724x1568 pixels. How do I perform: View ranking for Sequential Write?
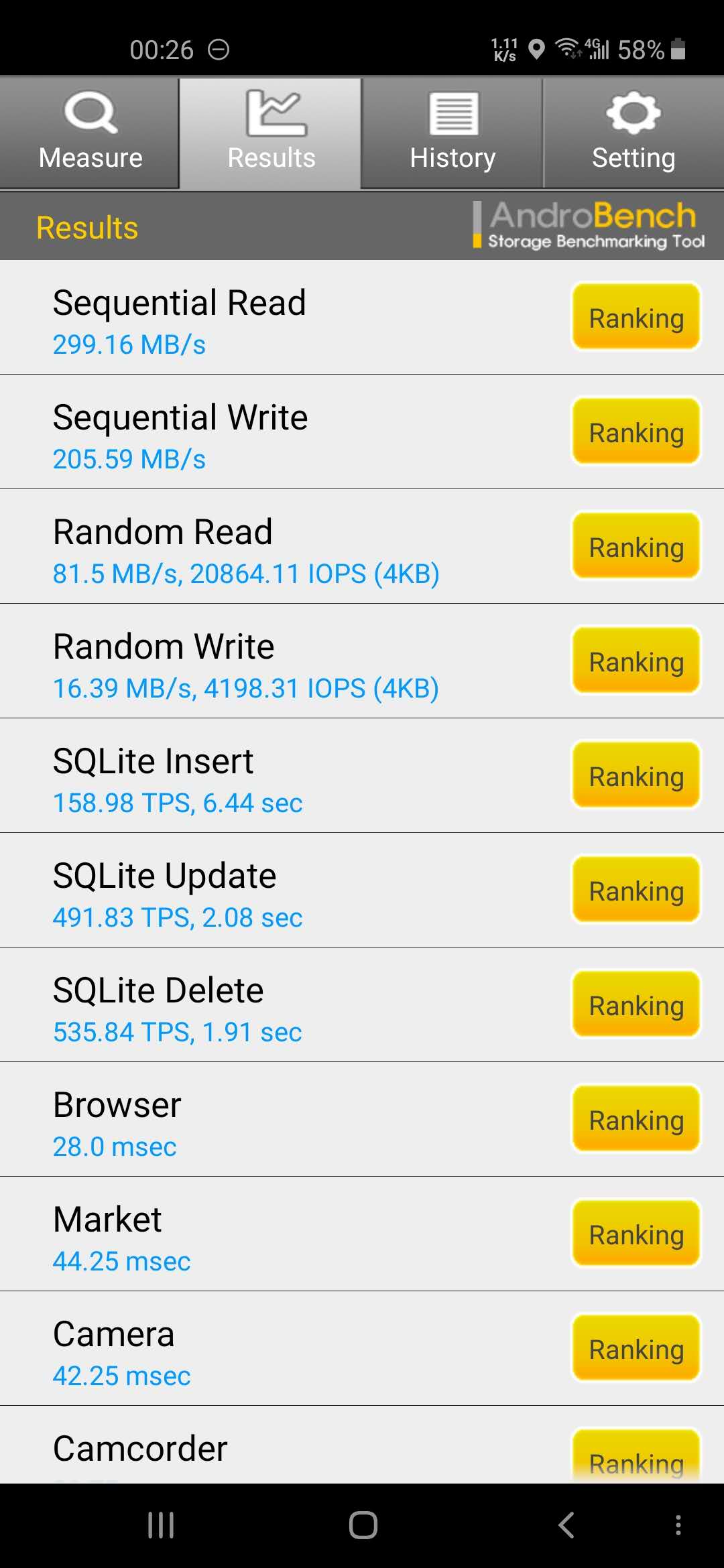pyautogui.click(x=636, y=432)
